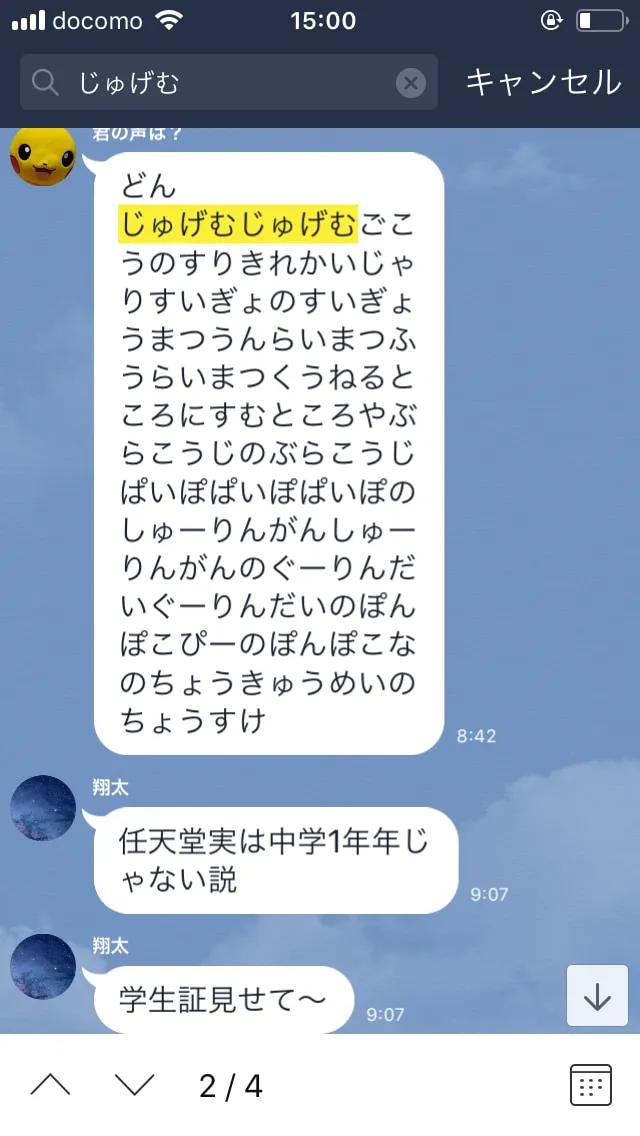Open the calendar date picker
The image size is (640, 1136).
[591, 1085]
